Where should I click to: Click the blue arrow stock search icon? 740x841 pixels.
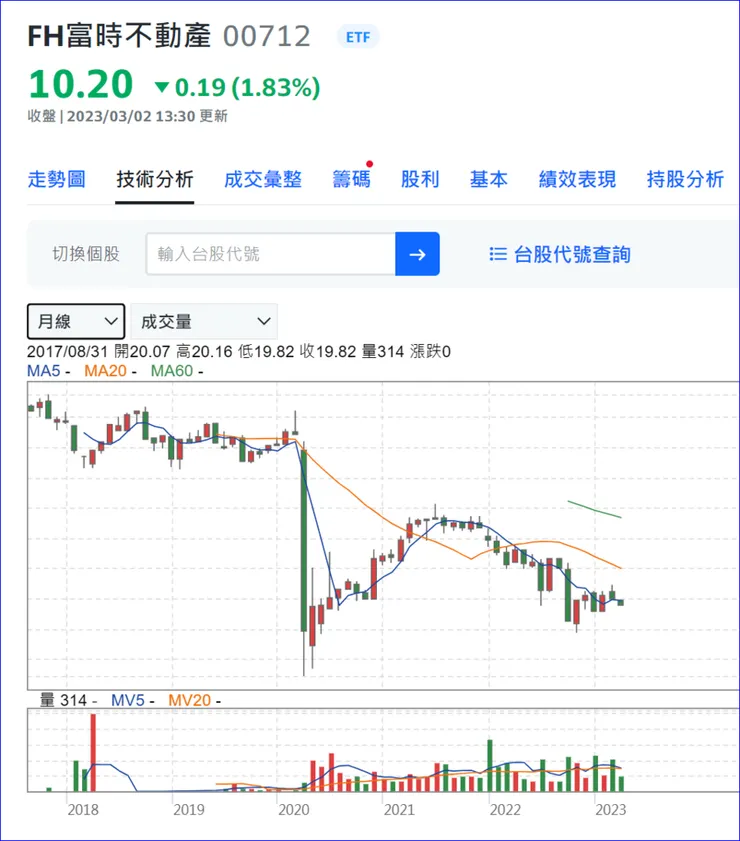coord(417,254)
